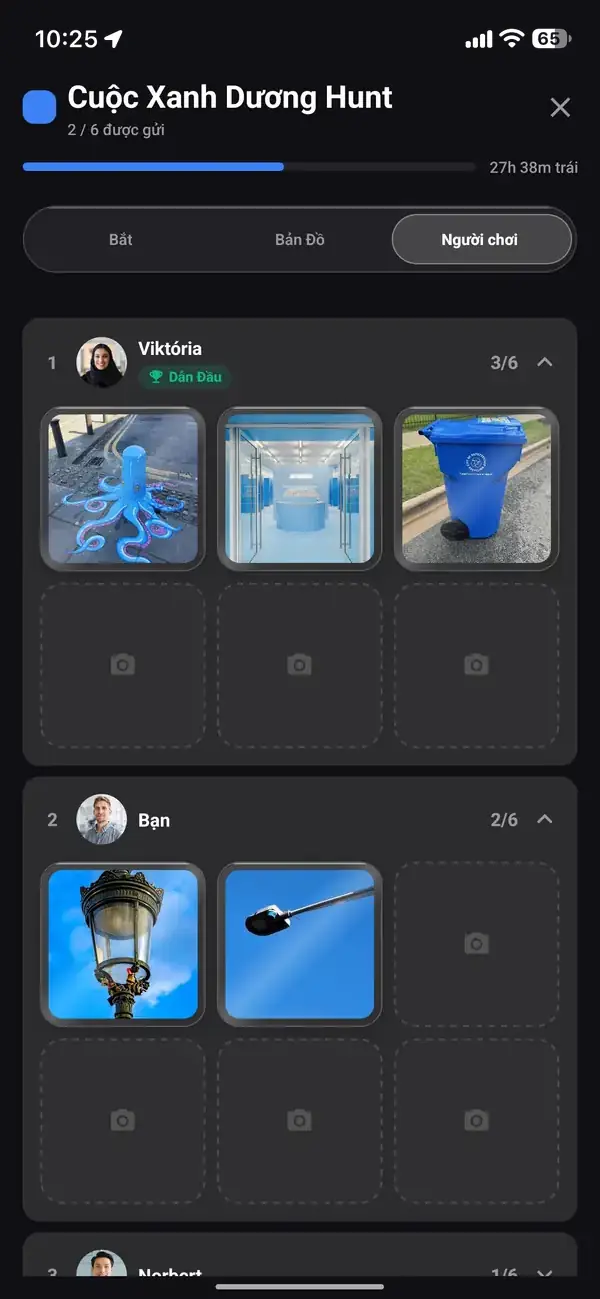The width and height of the screenshot is (600, 1299).
Task: Select the Người chơi tab
Action: tap(481, 240)
